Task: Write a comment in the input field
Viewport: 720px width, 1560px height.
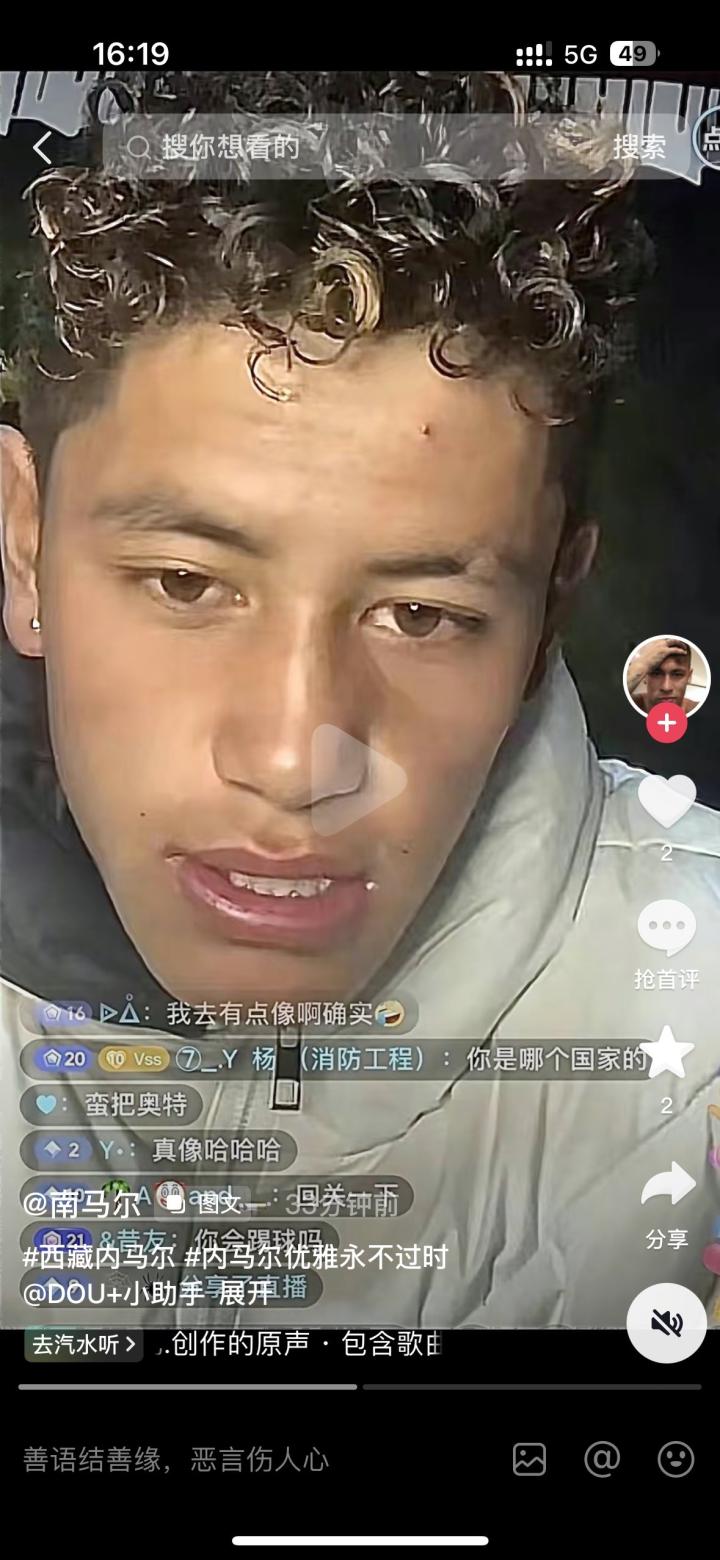Action: click(x=250, y=1460)
